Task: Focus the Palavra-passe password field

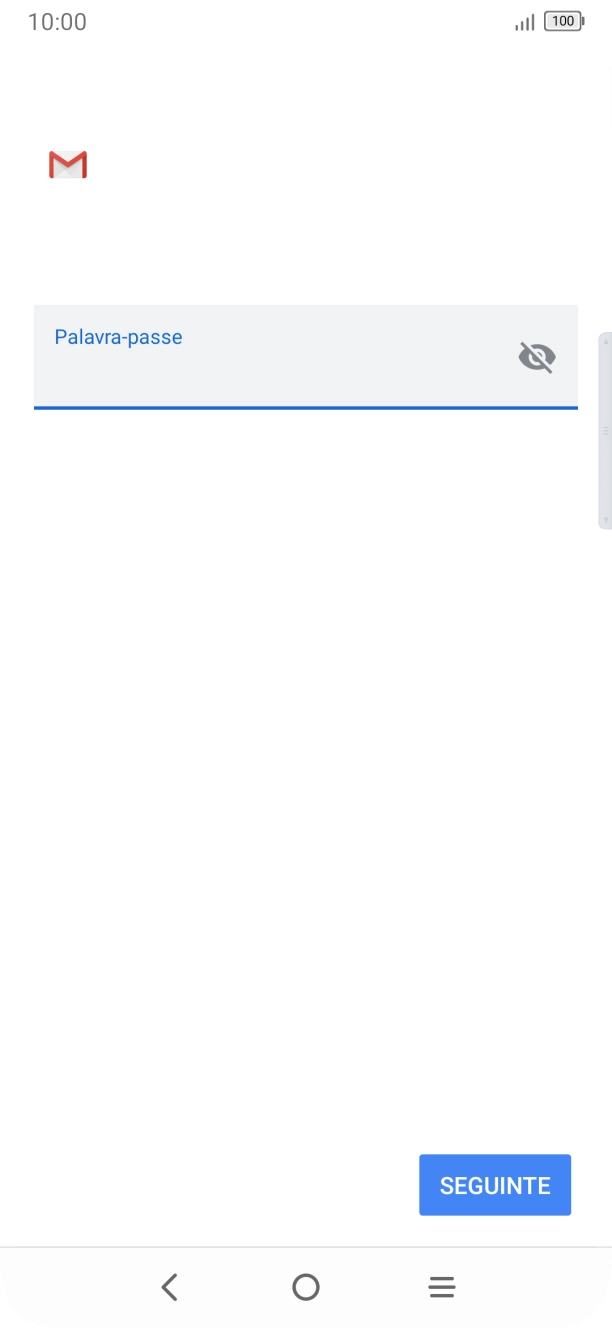Action: coord(305,357)
